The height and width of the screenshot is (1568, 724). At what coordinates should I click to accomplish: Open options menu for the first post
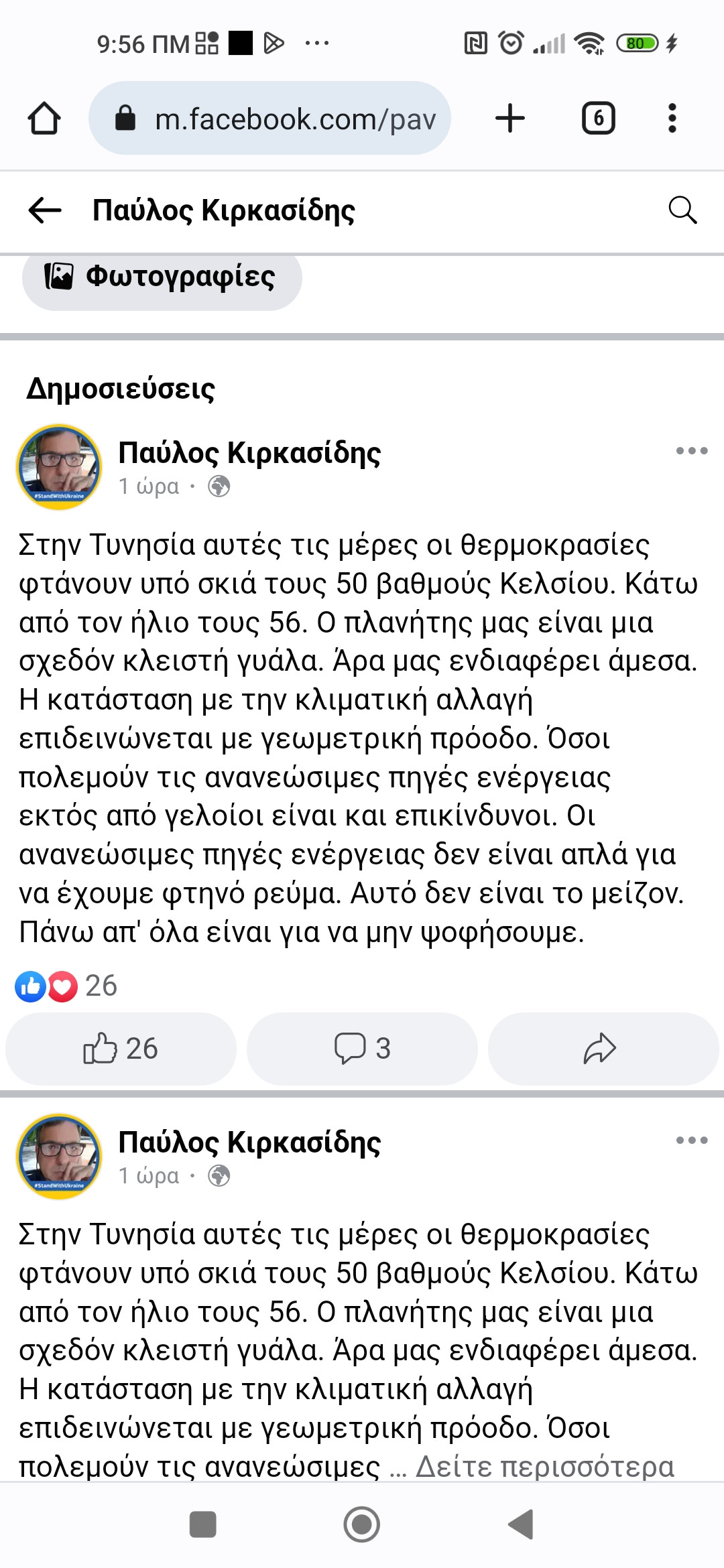pyautogui.click(x=691, y=451)
